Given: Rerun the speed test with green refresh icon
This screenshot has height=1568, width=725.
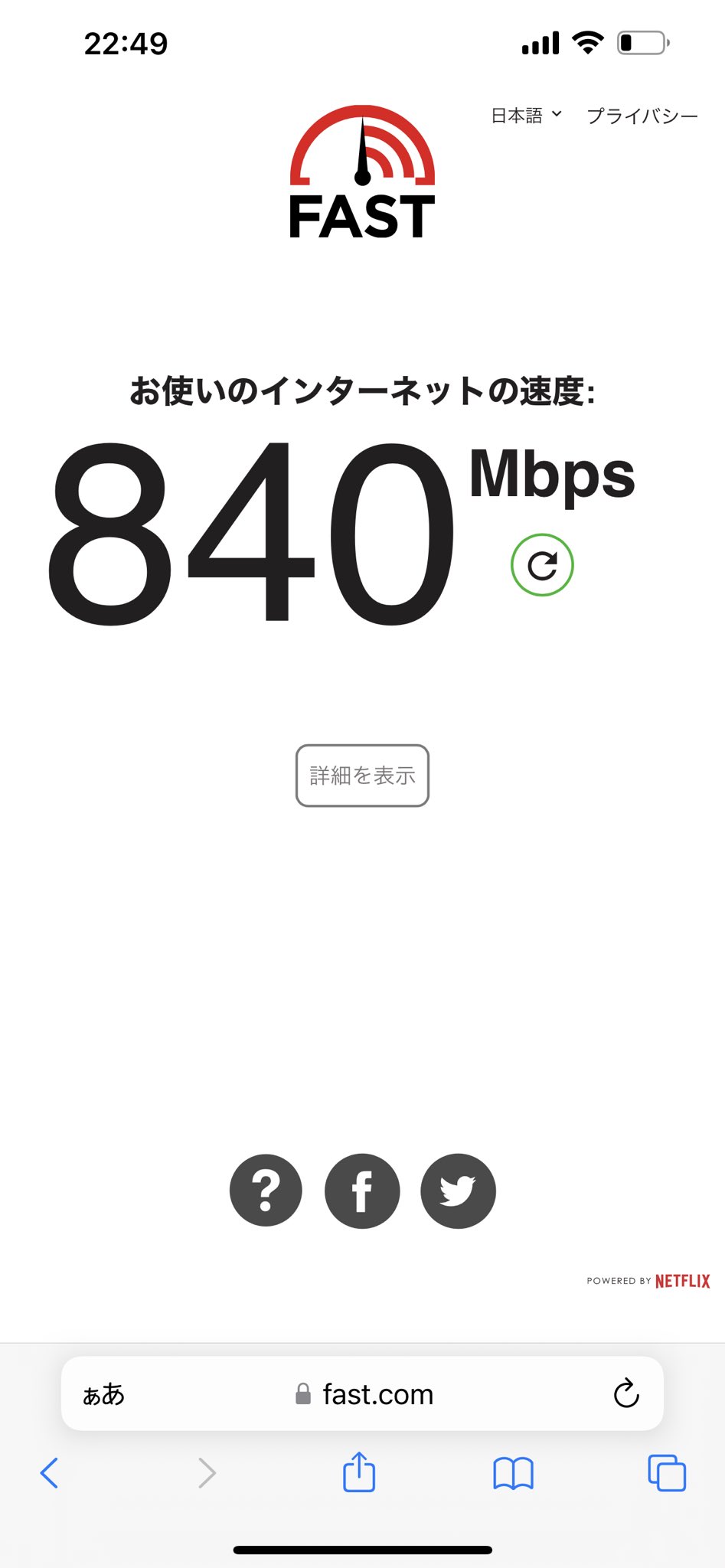Looking at the screenshot, I should click(x=542, y=565).
